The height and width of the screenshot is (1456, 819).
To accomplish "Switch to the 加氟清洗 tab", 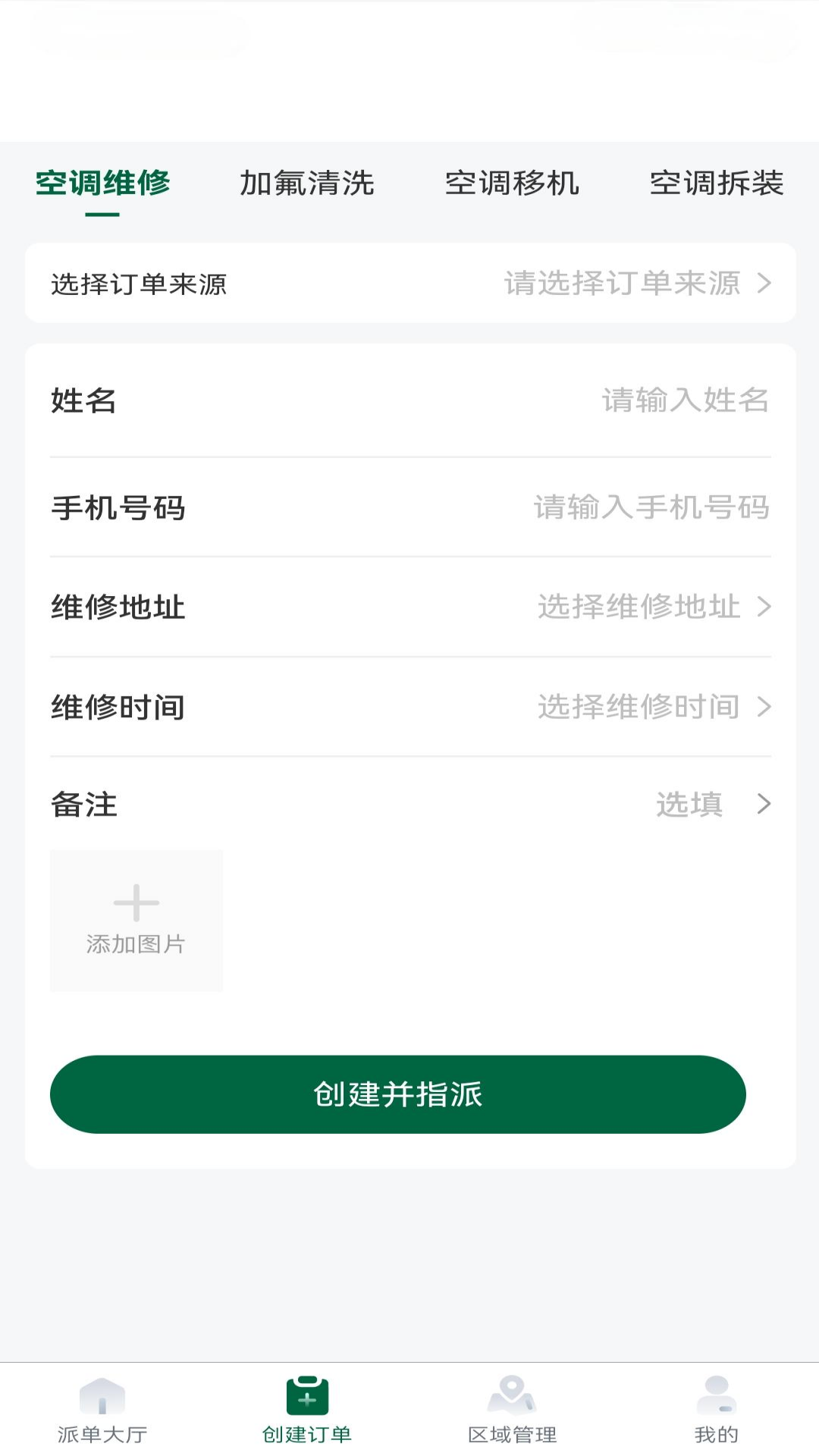I will coord(306,184).
